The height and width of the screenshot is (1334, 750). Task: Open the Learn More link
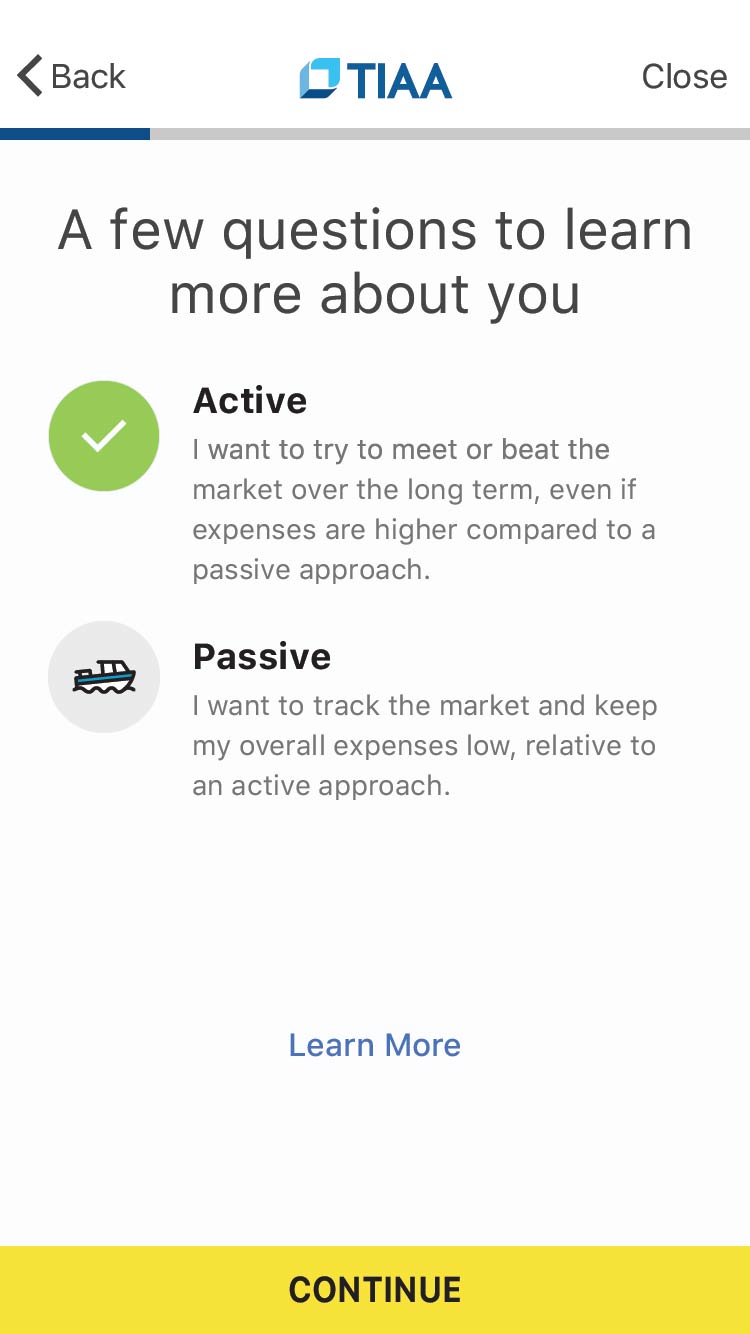375,1045
